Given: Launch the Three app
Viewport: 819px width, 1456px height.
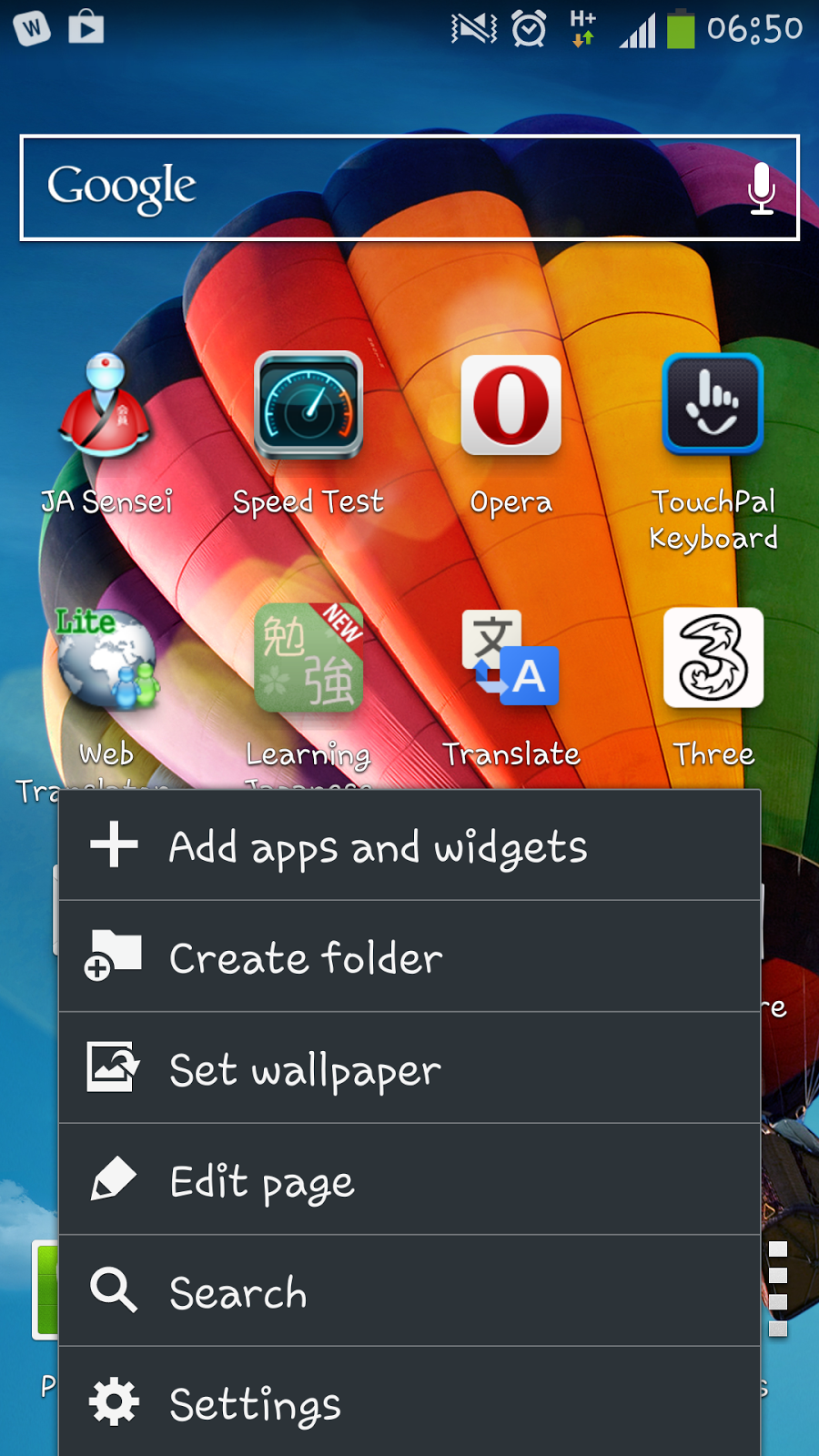Looking at the screenshot, I should tap(713, 662).
